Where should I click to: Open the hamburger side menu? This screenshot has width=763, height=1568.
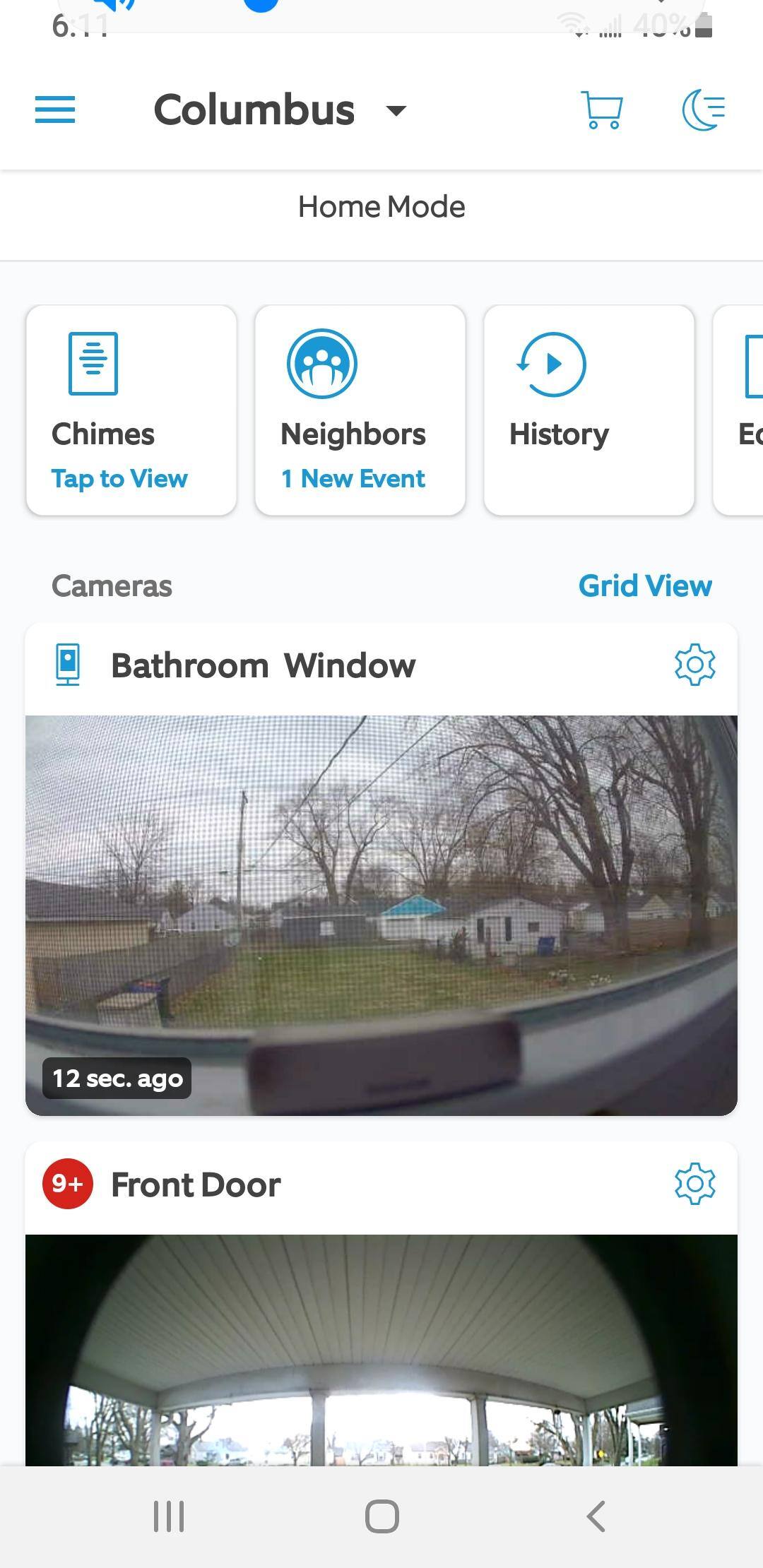55,110
